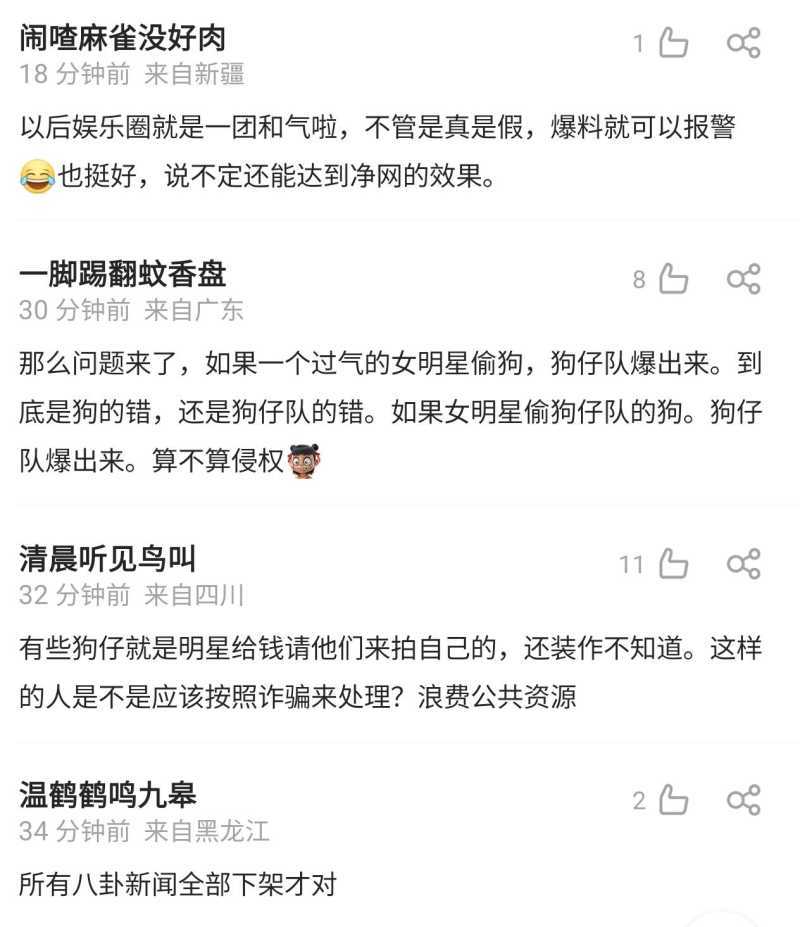Image resolution: width=800 pixels, height=927 pixels.
Task: Open the profile of 温鹤鹤鸣九皋
Action: coord(107,795)
